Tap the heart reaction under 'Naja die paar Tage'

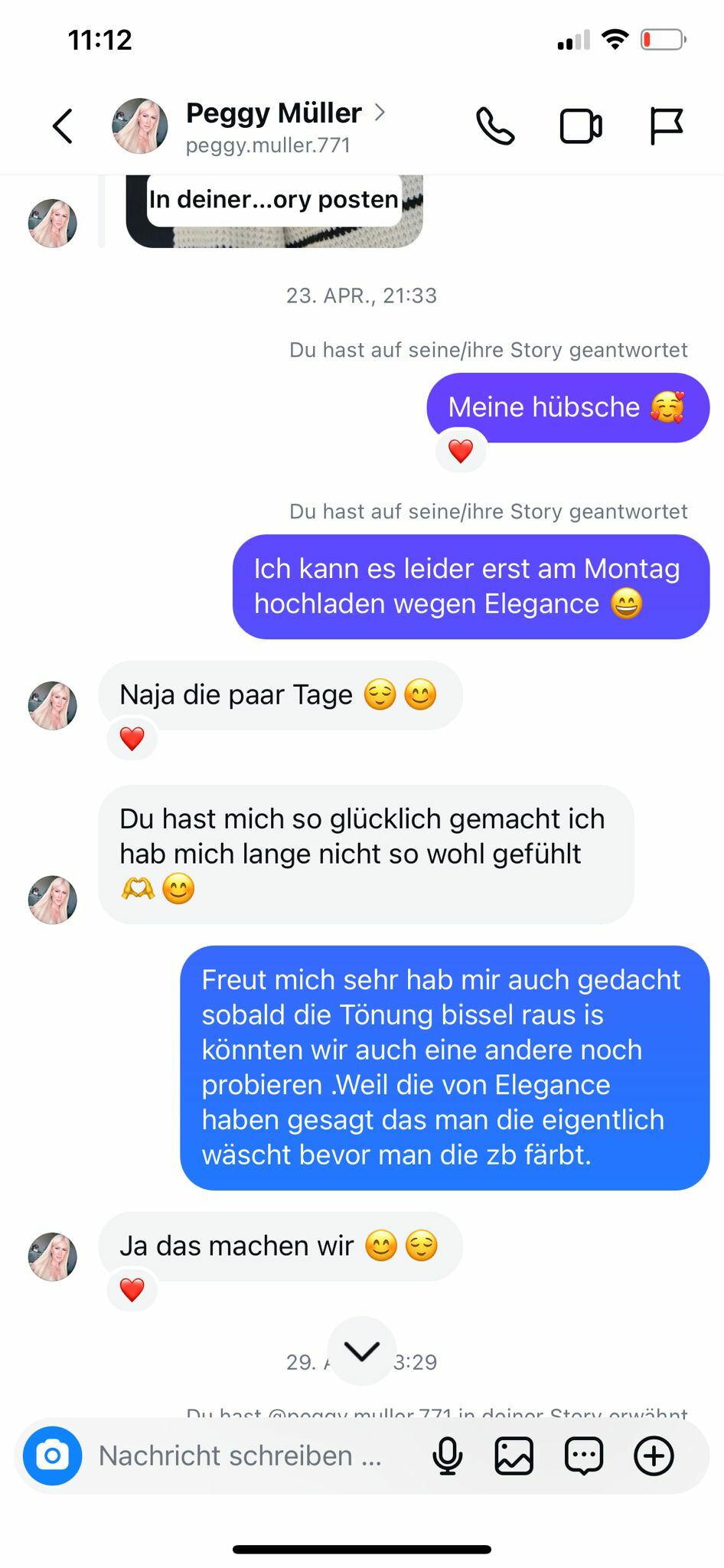(132, 739)
